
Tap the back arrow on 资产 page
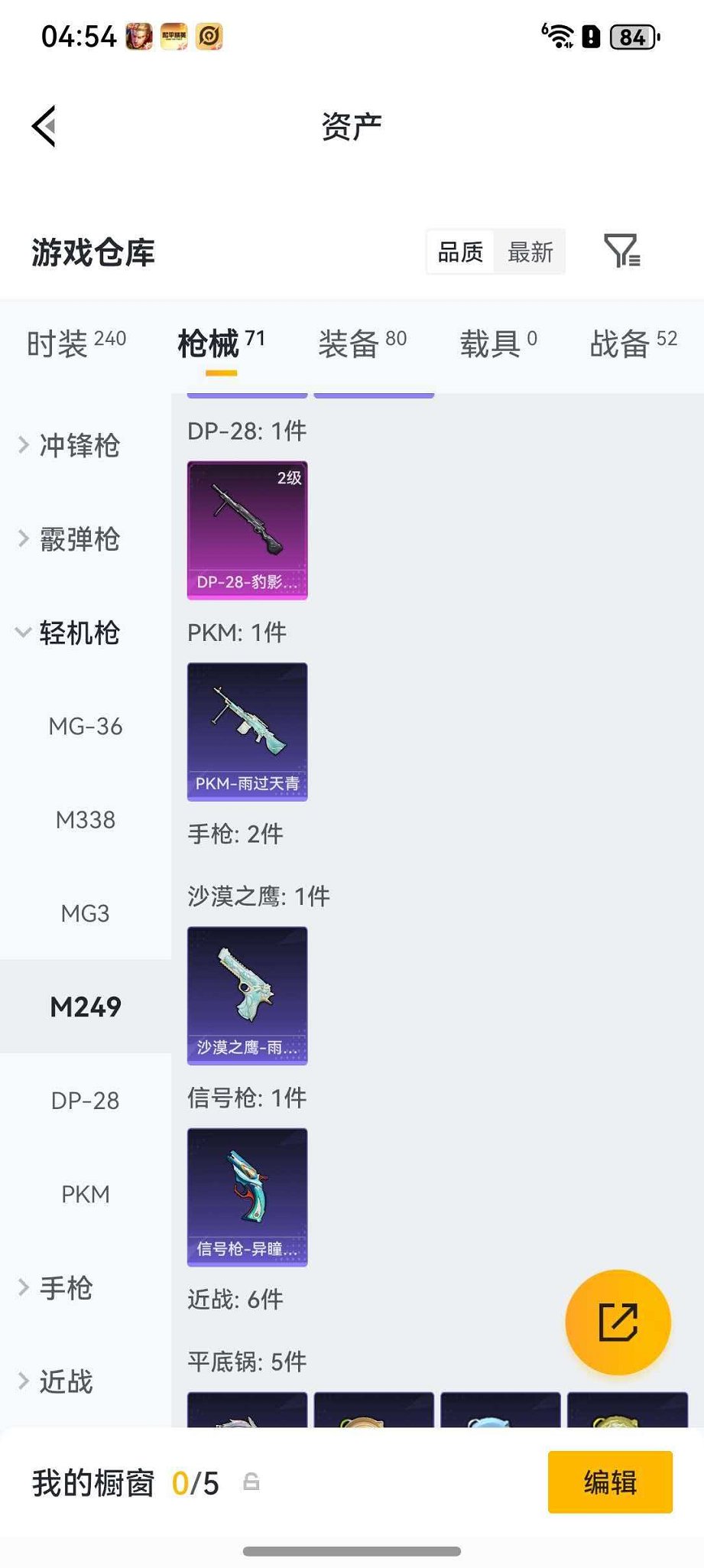[x=44, y=125]
